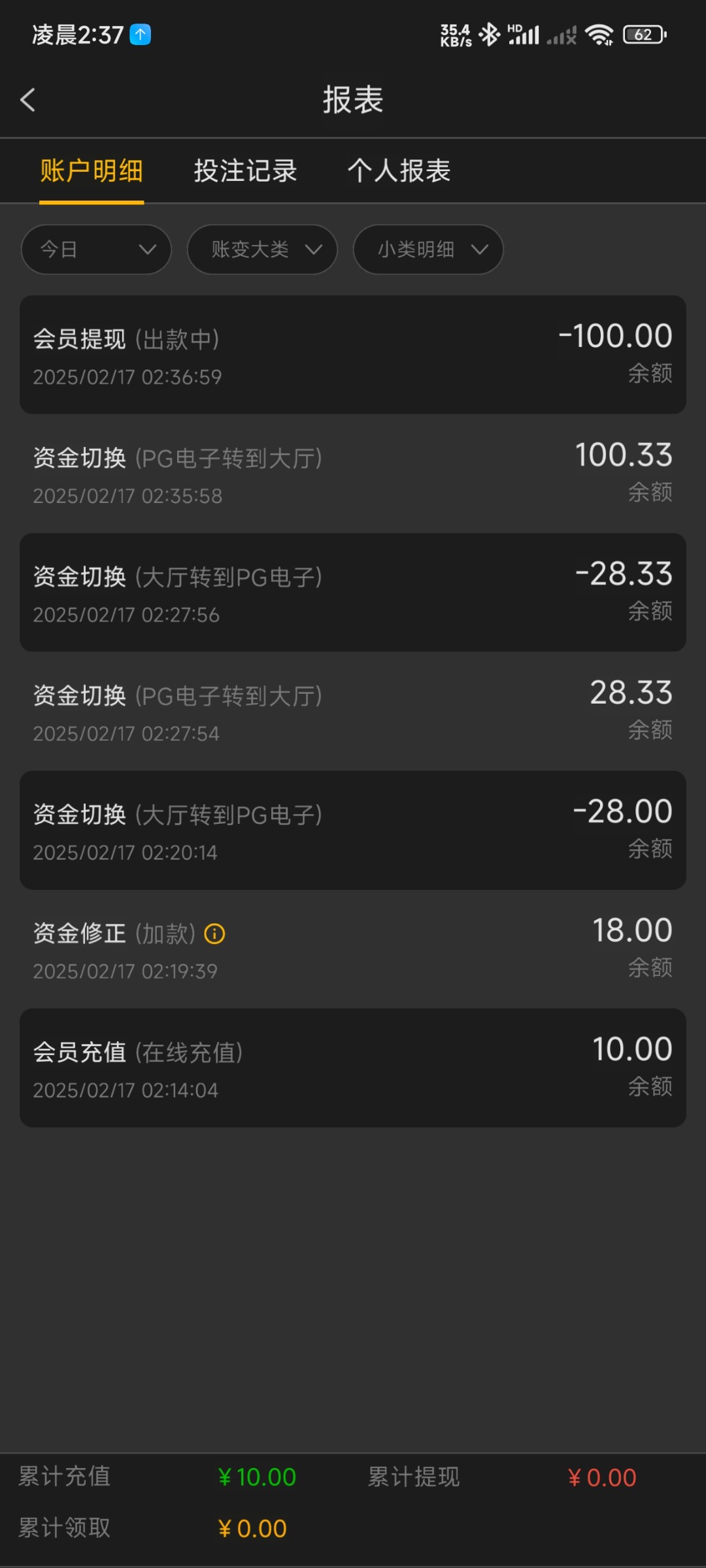Expand the 今日 date dropdown
706x1568 pixels.
click(96, 249)
